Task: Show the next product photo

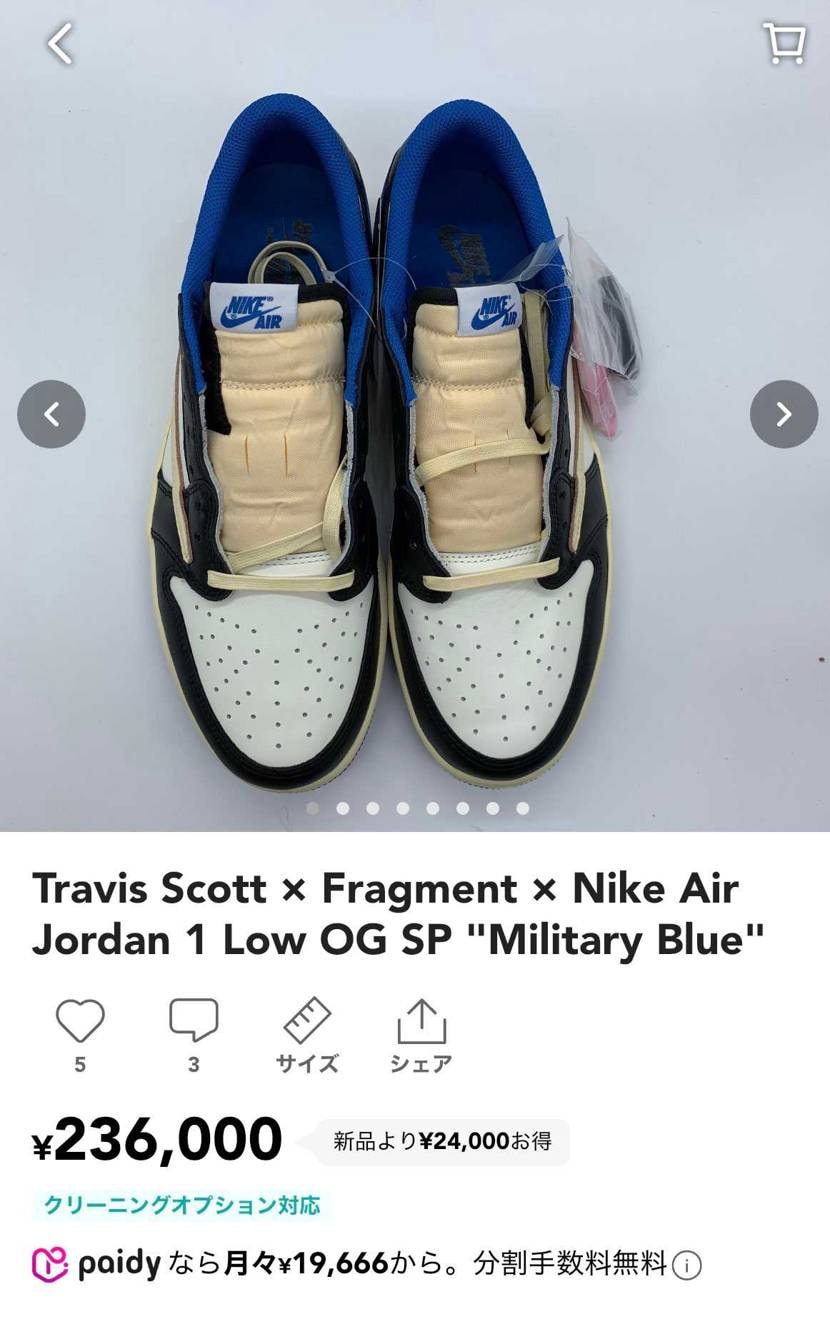Action: (x=784, y=414)
